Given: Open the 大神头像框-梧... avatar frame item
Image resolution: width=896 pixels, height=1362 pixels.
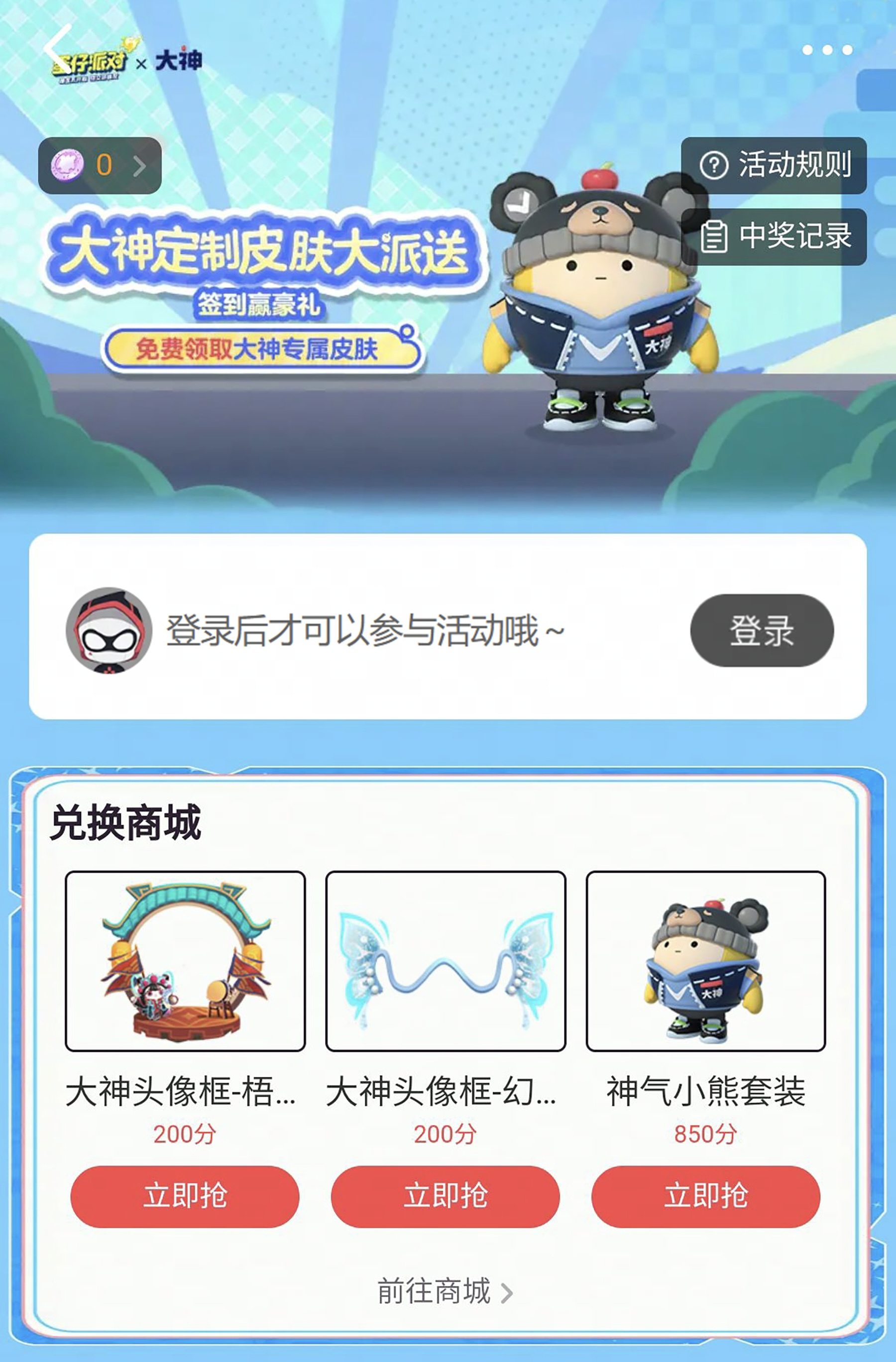Looking at the screenshot, I should [185, 961].
